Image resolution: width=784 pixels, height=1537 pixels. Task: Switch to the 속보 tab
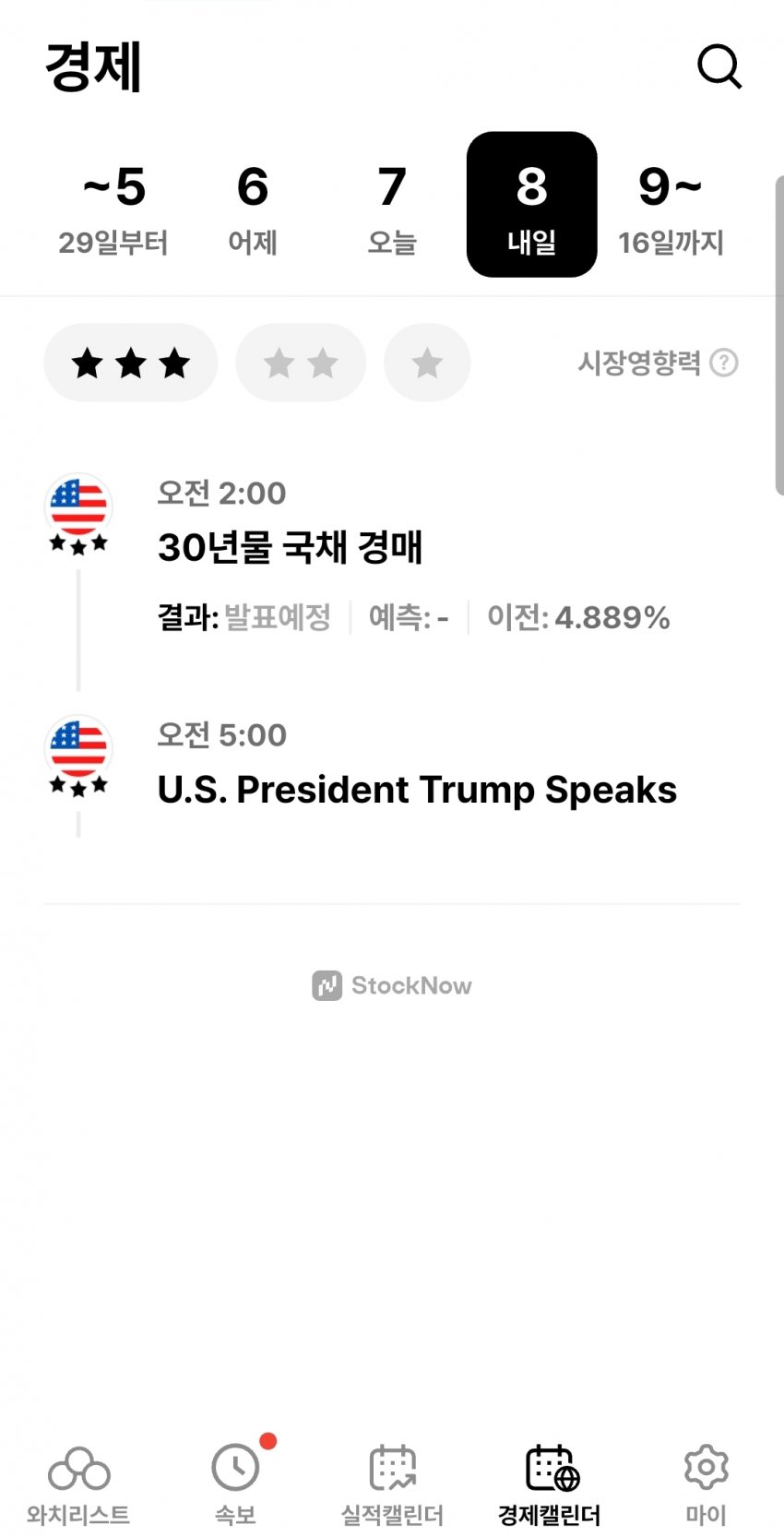235,1485
